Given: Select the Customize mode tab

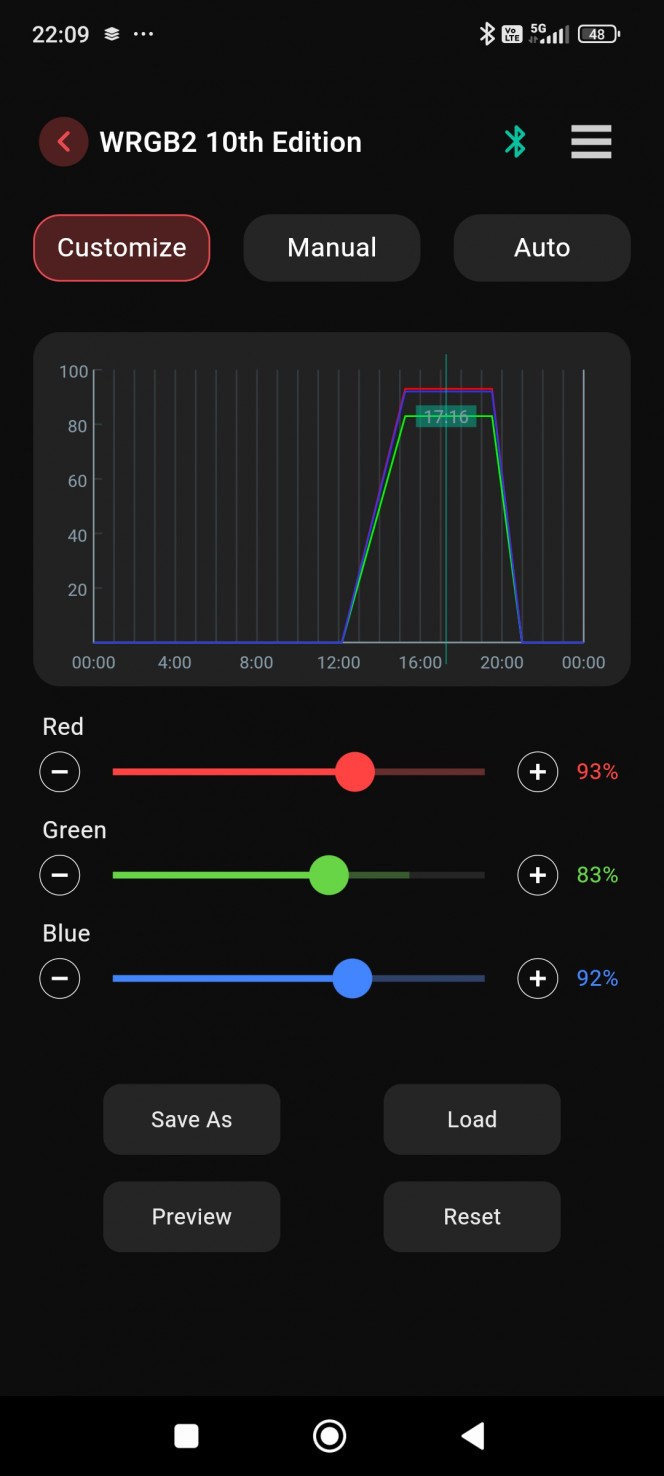Looking at the screenshot, I should pos(122,247).
